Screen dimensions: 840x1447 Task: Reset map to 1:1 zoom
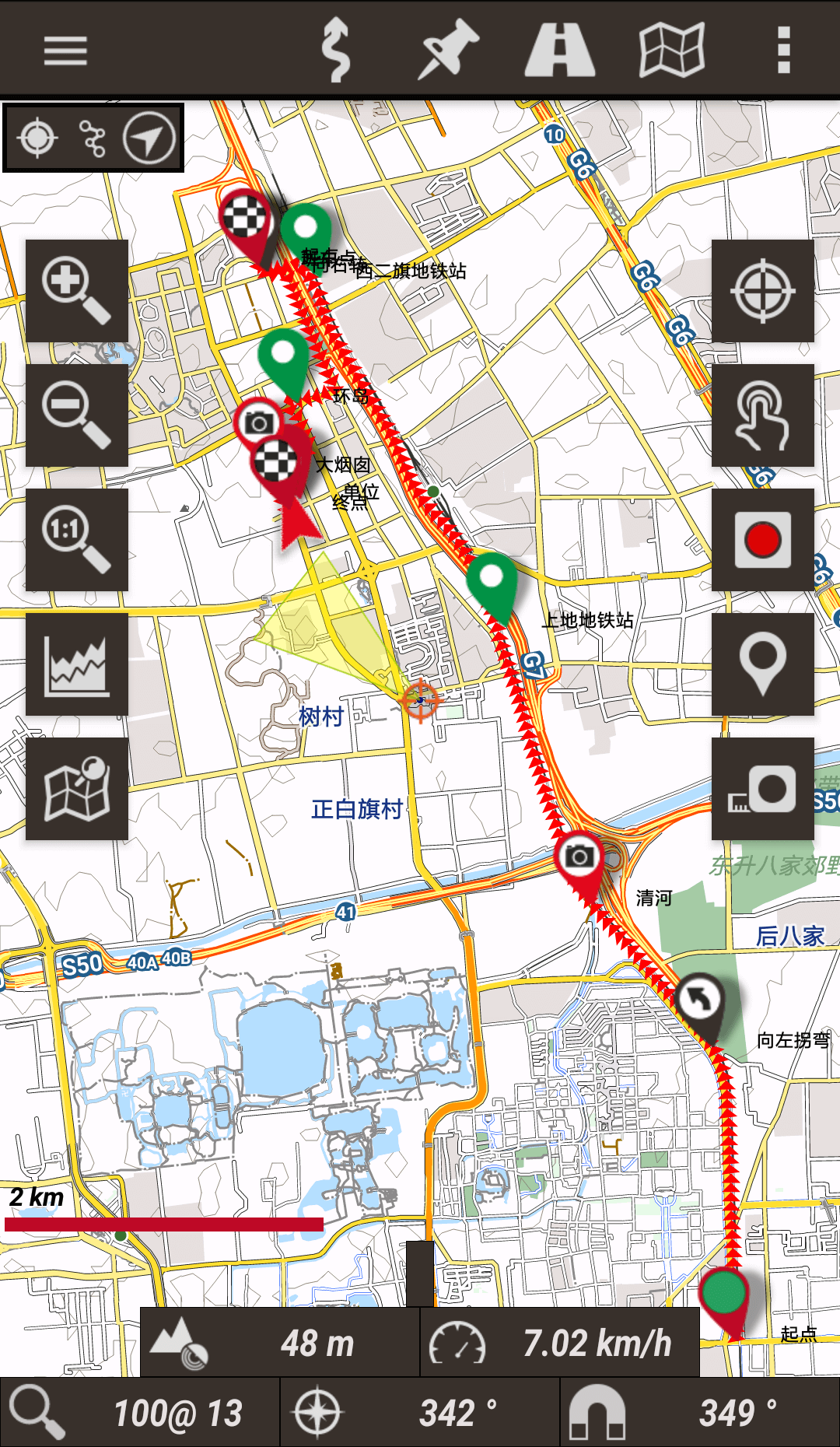pyautogui.click(x=76, y=539)
